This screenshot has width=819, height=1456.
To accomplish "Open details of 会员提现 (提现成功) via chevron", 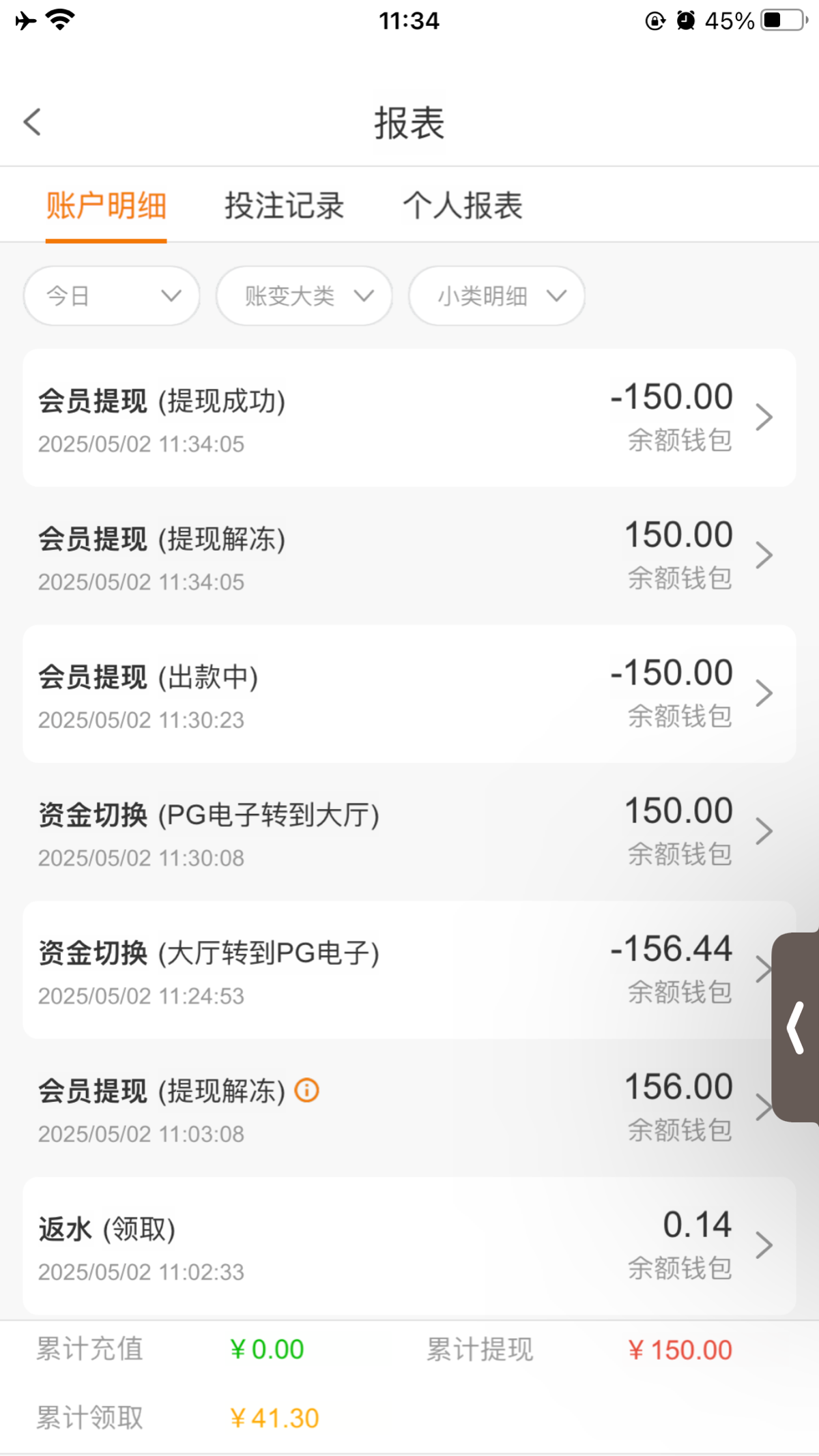I will point(764,418).
